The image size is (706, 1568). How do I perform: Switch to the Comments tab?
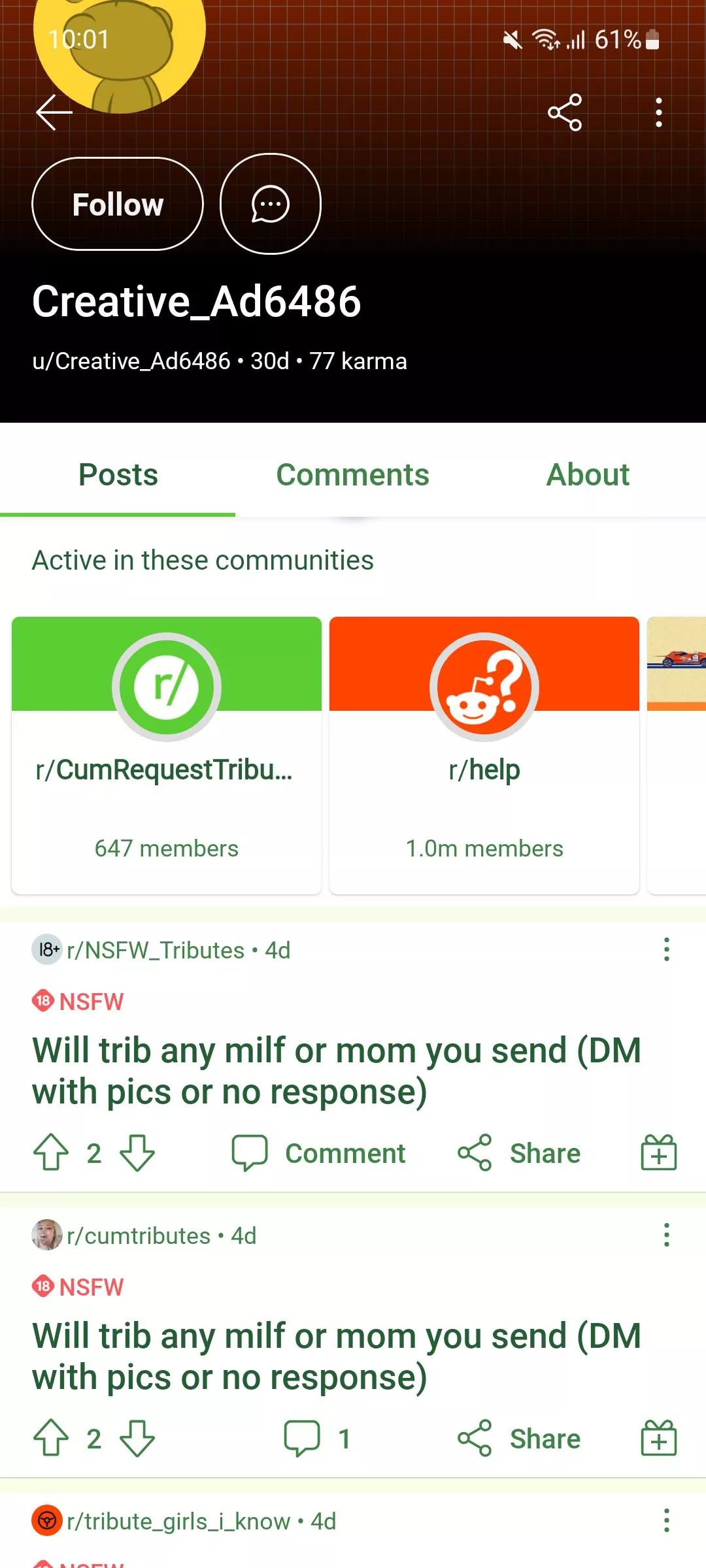pyautogui.click(x=352, y=475)
